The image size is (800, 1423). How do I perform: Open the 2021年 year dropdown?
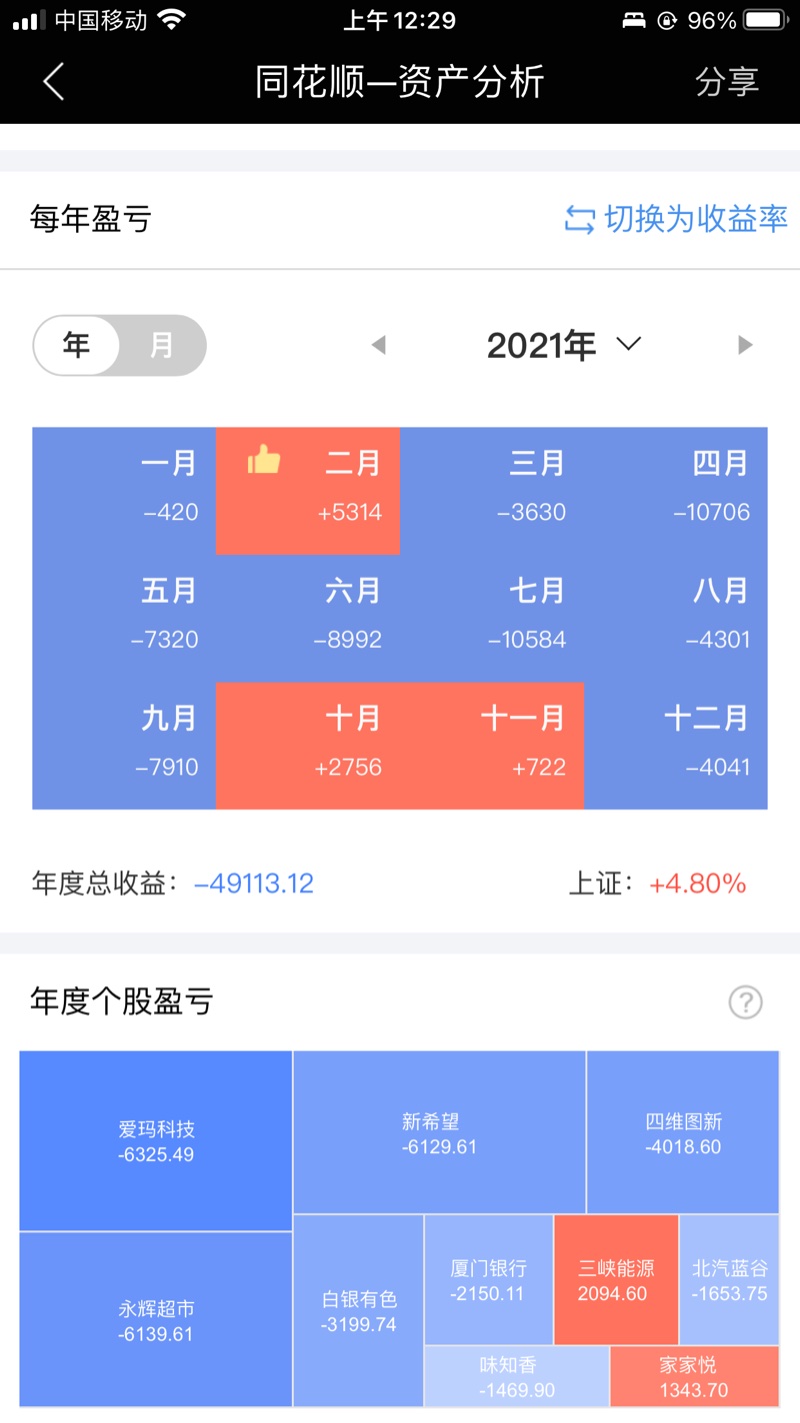coord(564,345)
